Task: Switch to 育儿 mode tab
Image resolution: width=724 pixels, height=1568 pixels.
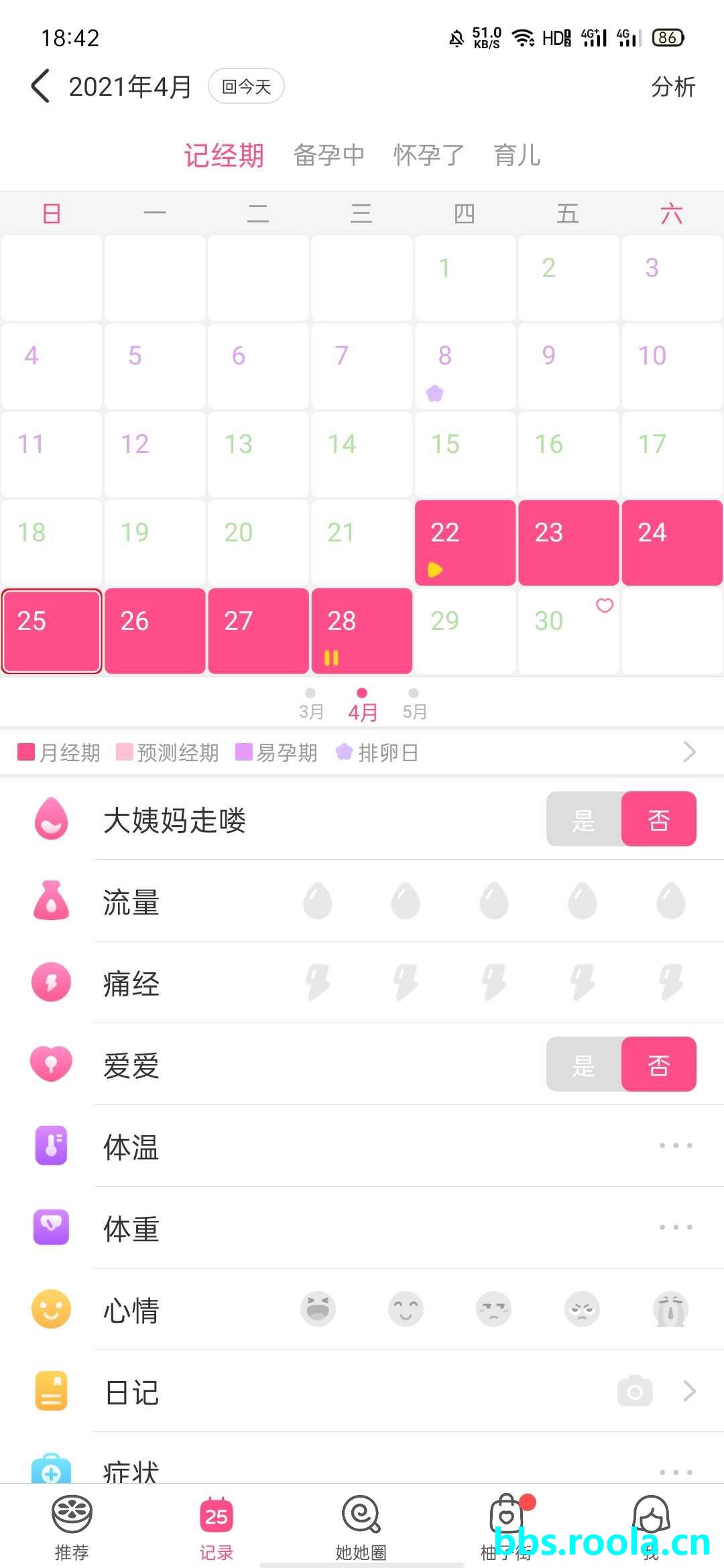Action: point(517,155)
